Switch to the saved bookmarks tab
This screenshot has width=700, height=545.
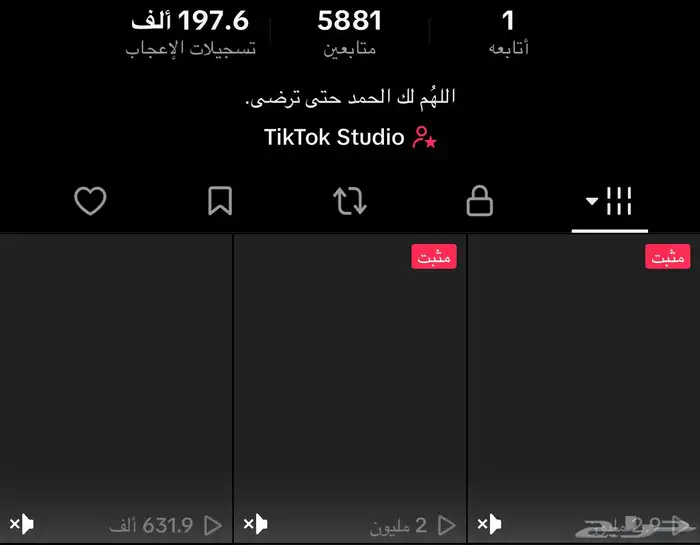click(x=220, y=201)
